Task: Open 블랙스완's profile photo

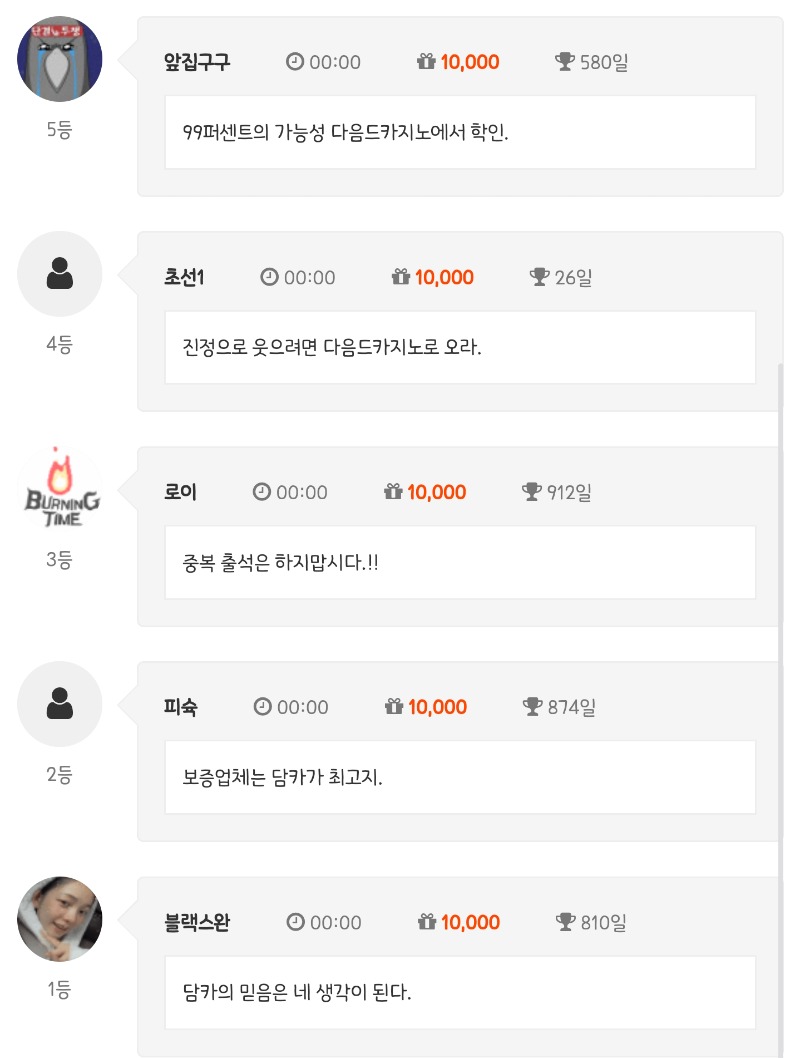Action: (60, 919)
